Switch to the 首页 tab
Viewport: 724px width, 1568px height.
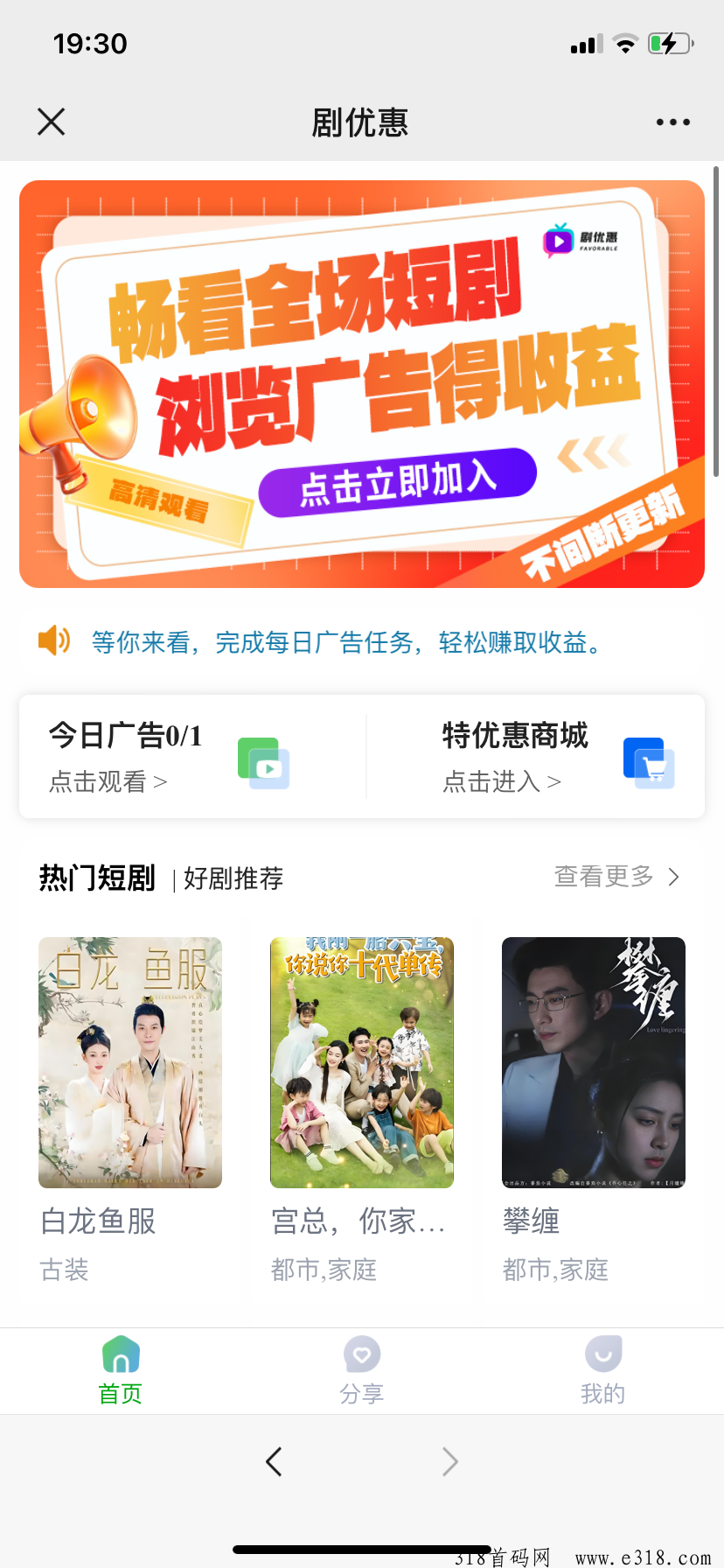coord(121,1370)
